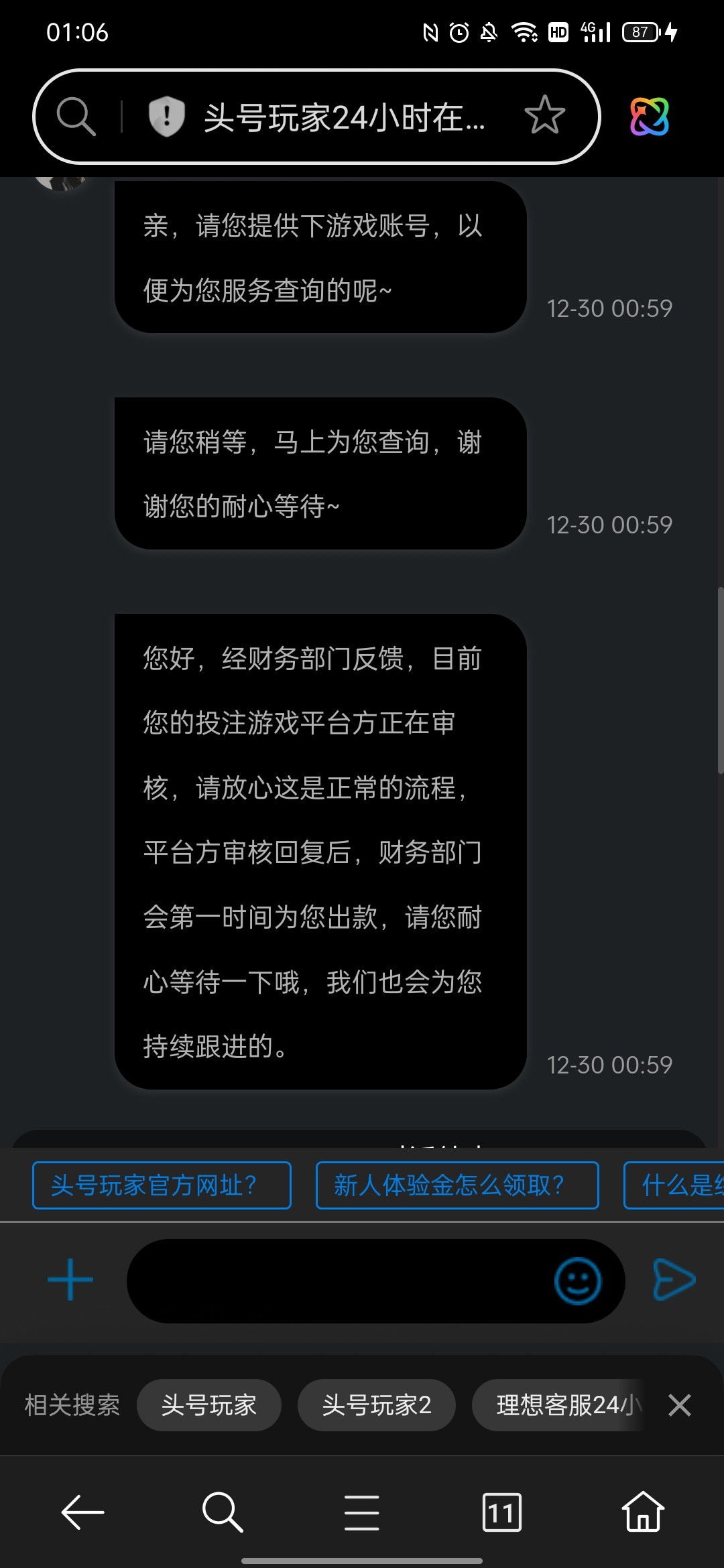View the 11 open tabs

coord(501,1512)
